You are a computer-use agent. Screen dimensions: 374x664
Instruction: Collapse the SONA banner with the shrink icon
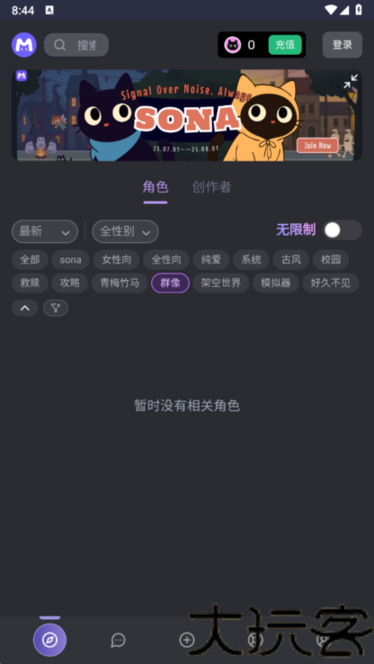pyautogui.click(x=350, y=81)
